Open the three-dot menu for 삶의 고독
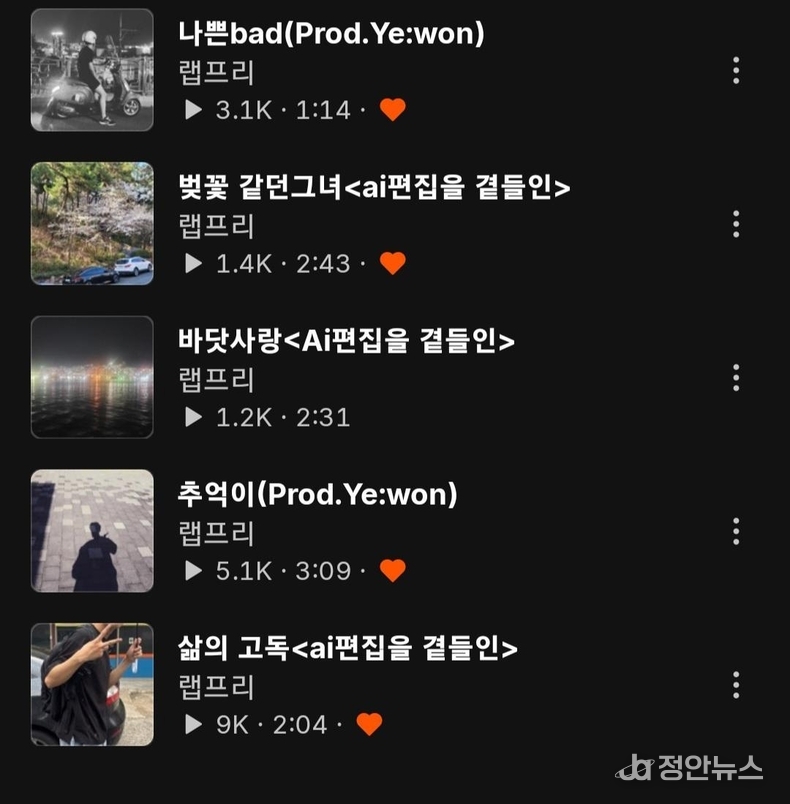 click(736, 685)
